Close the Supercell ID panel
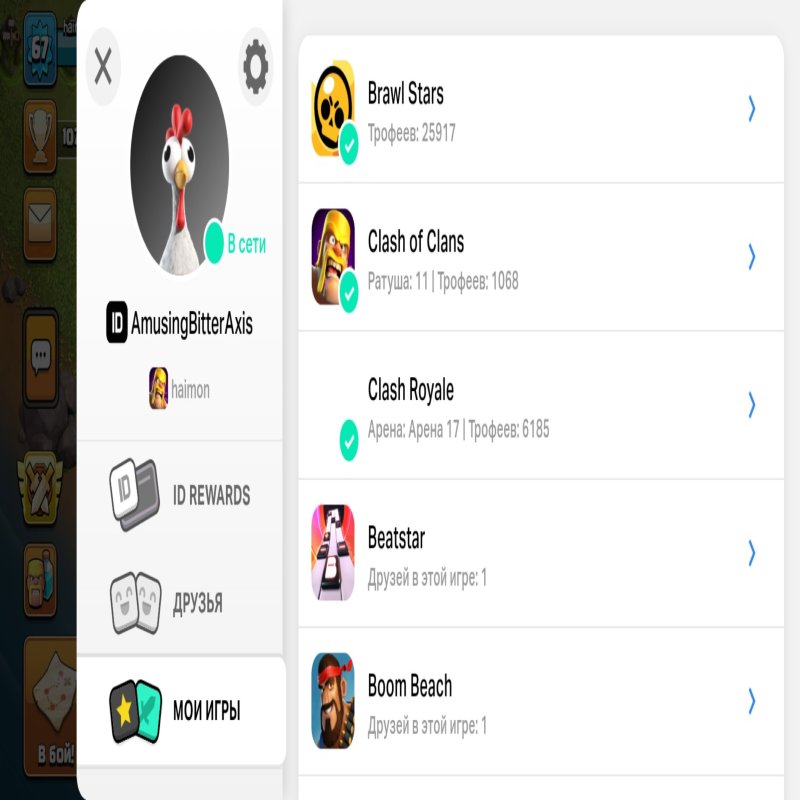The height and width of the screenshot is (800, 800). [103, 68]
